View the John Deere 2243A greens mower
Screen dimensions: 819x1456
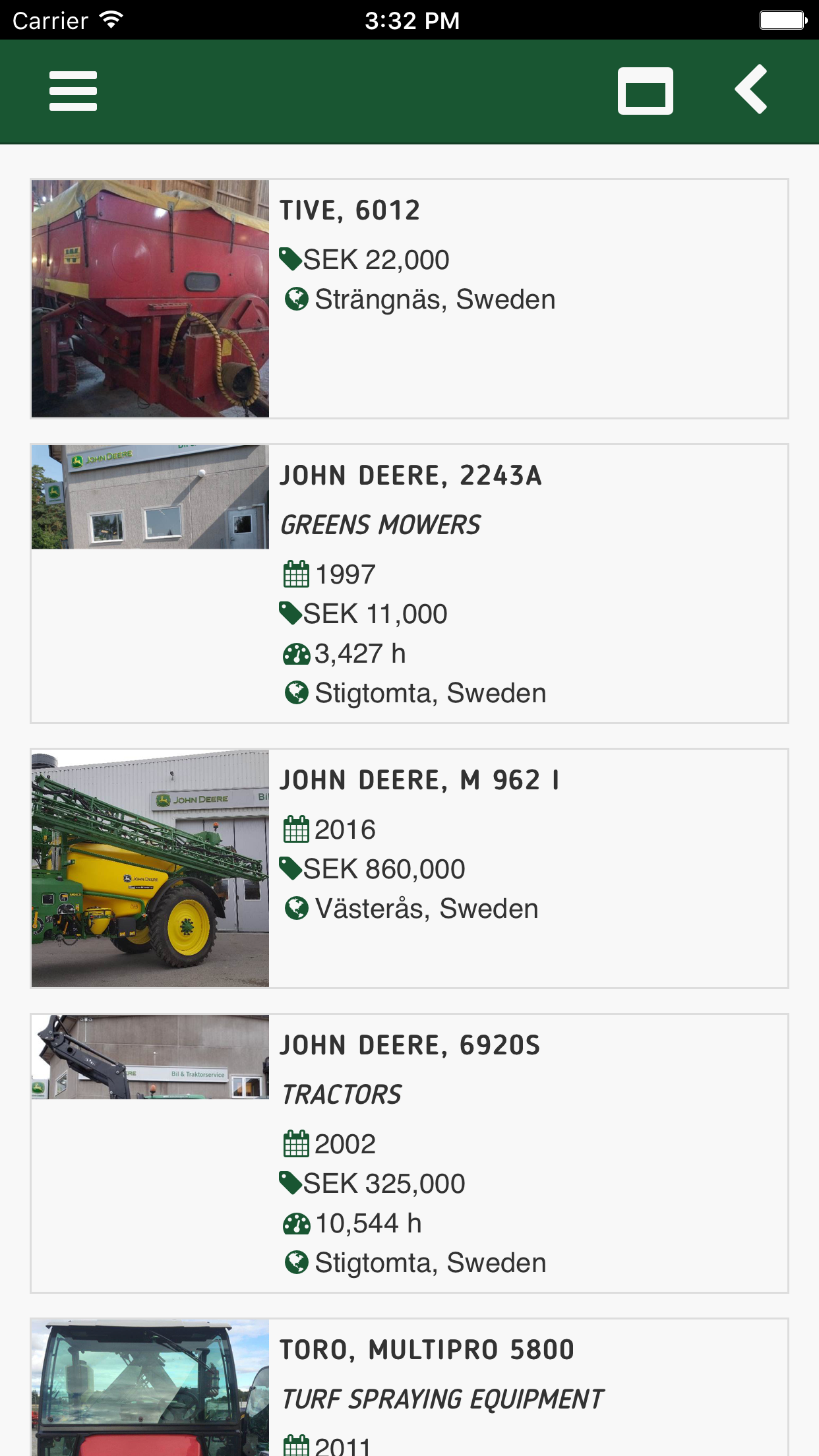409,584
